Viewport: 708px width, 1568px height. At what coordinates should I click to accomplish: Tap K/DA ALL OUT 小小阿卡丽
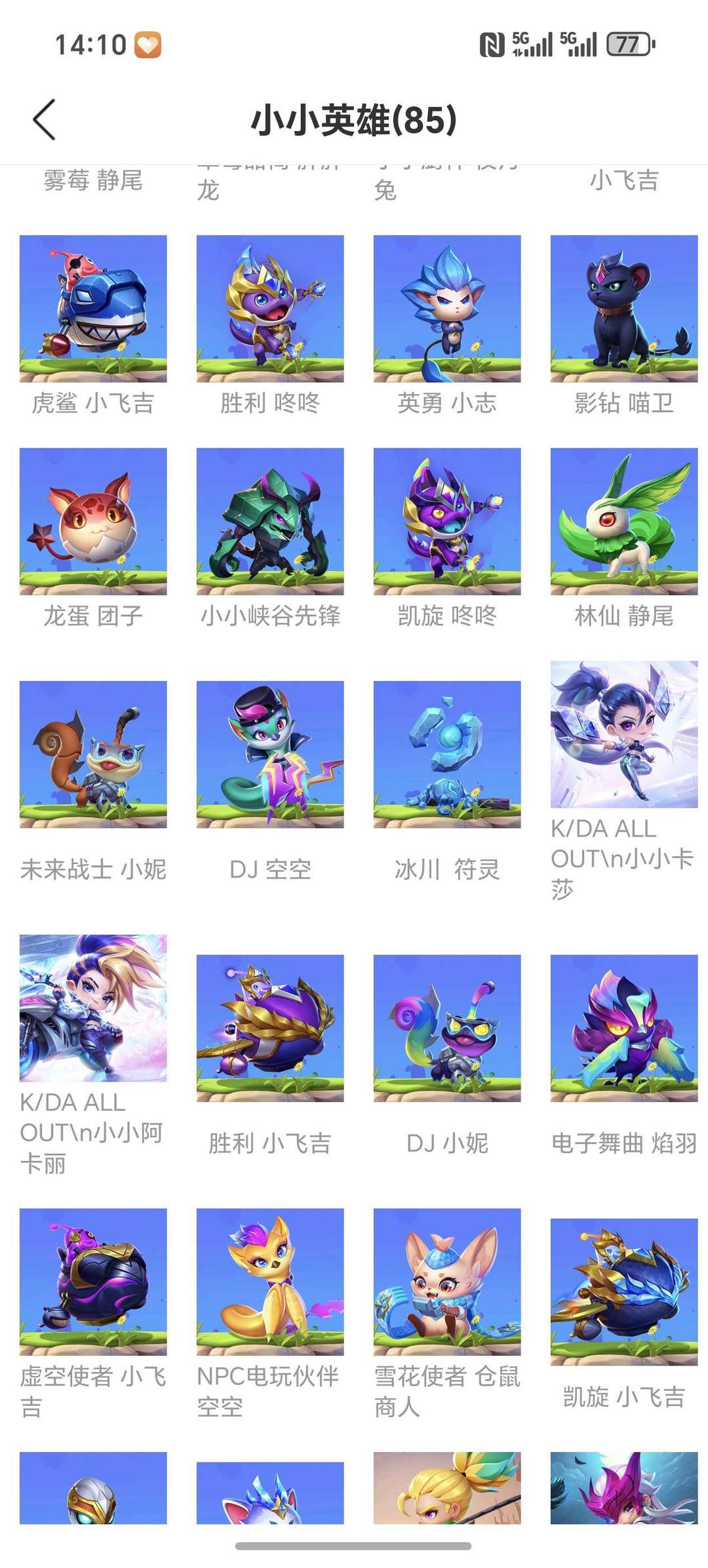pyautogui.click(x=93, y=1008)
